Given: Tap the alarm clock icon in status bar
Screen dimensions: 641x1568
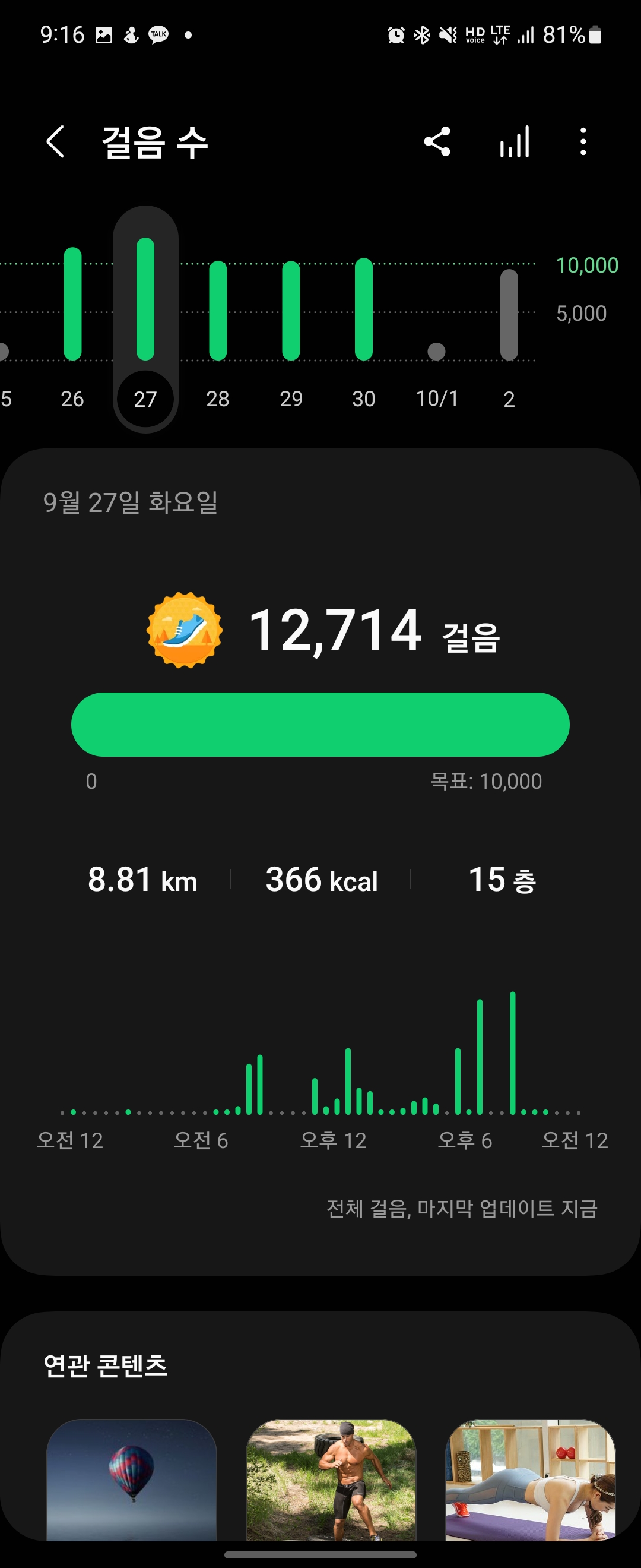Looking at the screenshot, I should 396,34.
